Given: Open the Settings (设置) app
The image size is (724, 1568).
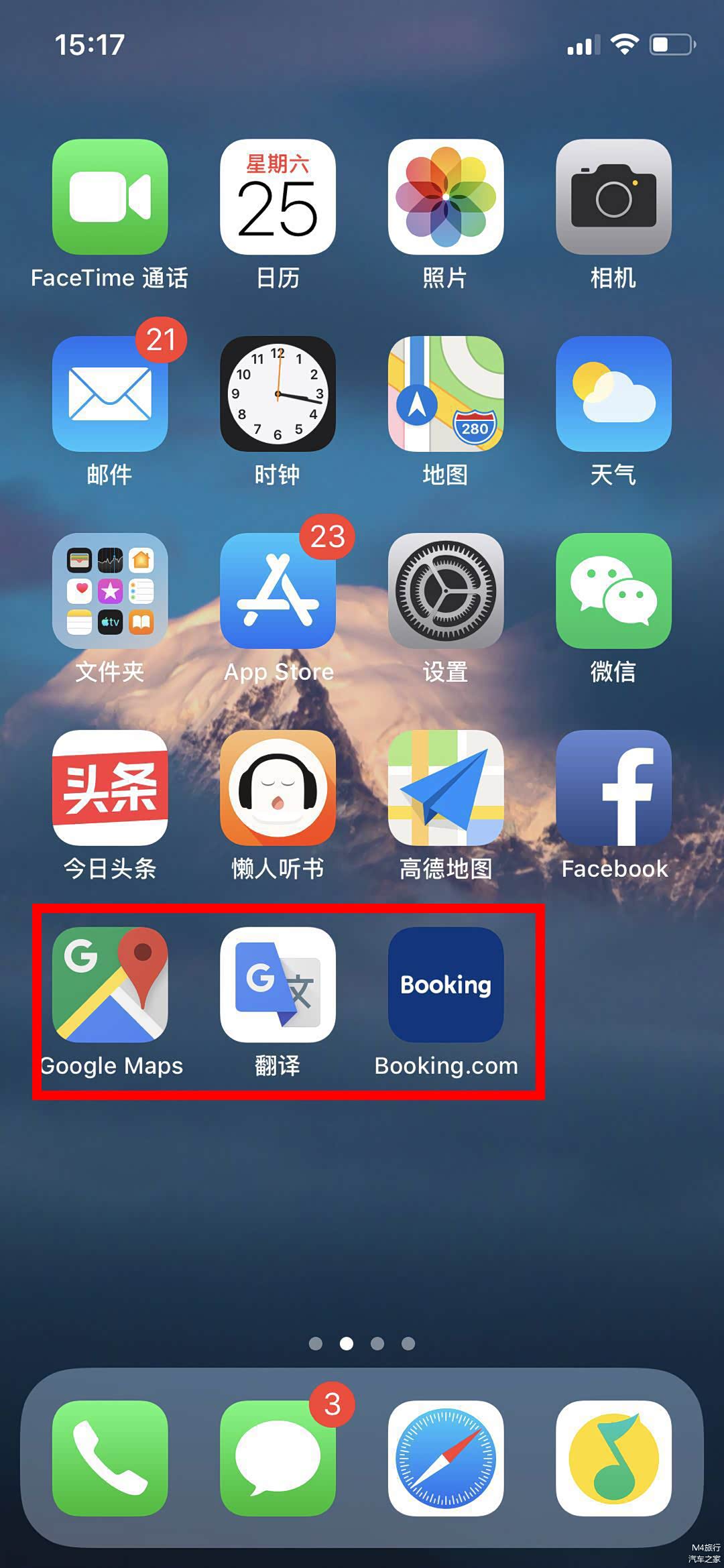Looking at the screenshot, I should click(445, 591).
